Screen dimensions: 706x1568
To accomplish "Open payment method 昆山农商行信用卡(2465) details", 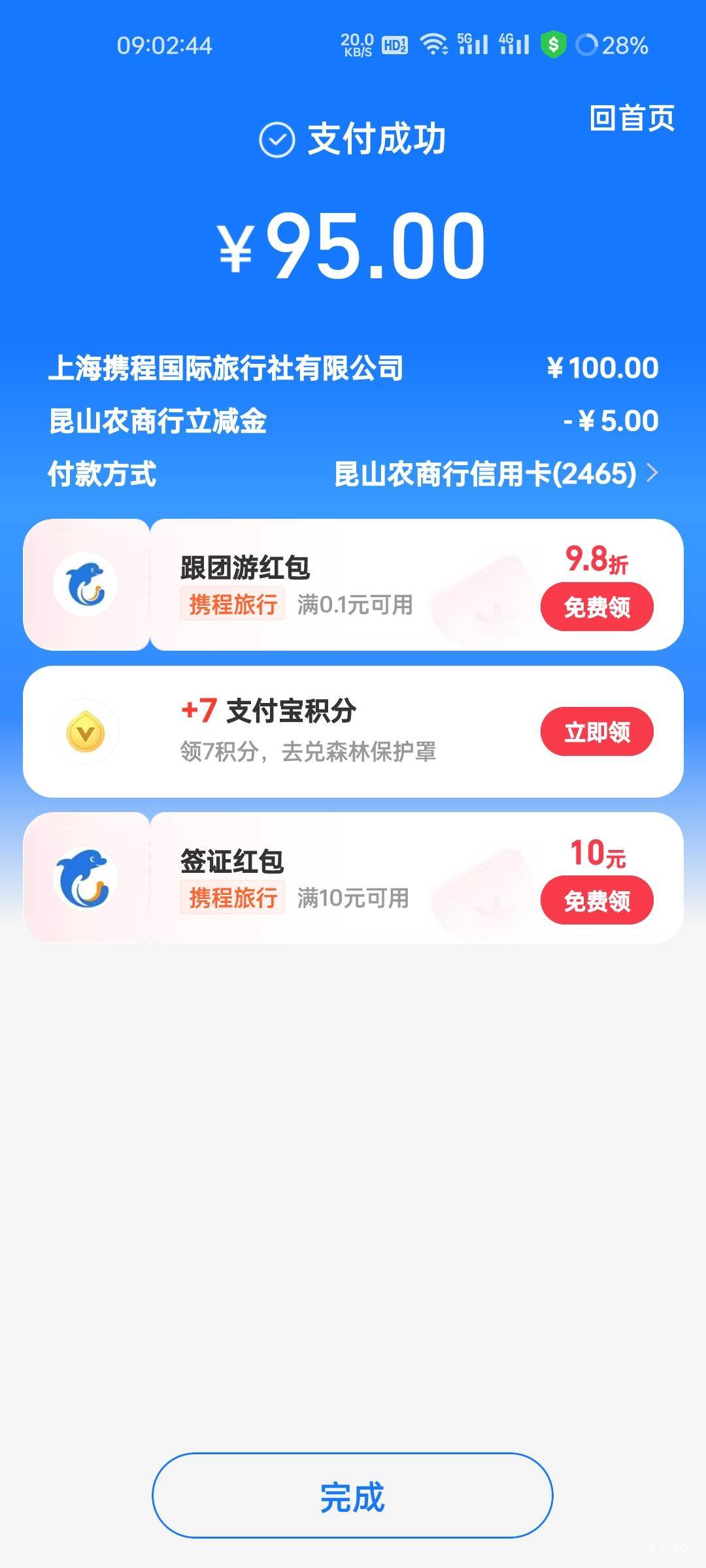I will coord(496,474).
